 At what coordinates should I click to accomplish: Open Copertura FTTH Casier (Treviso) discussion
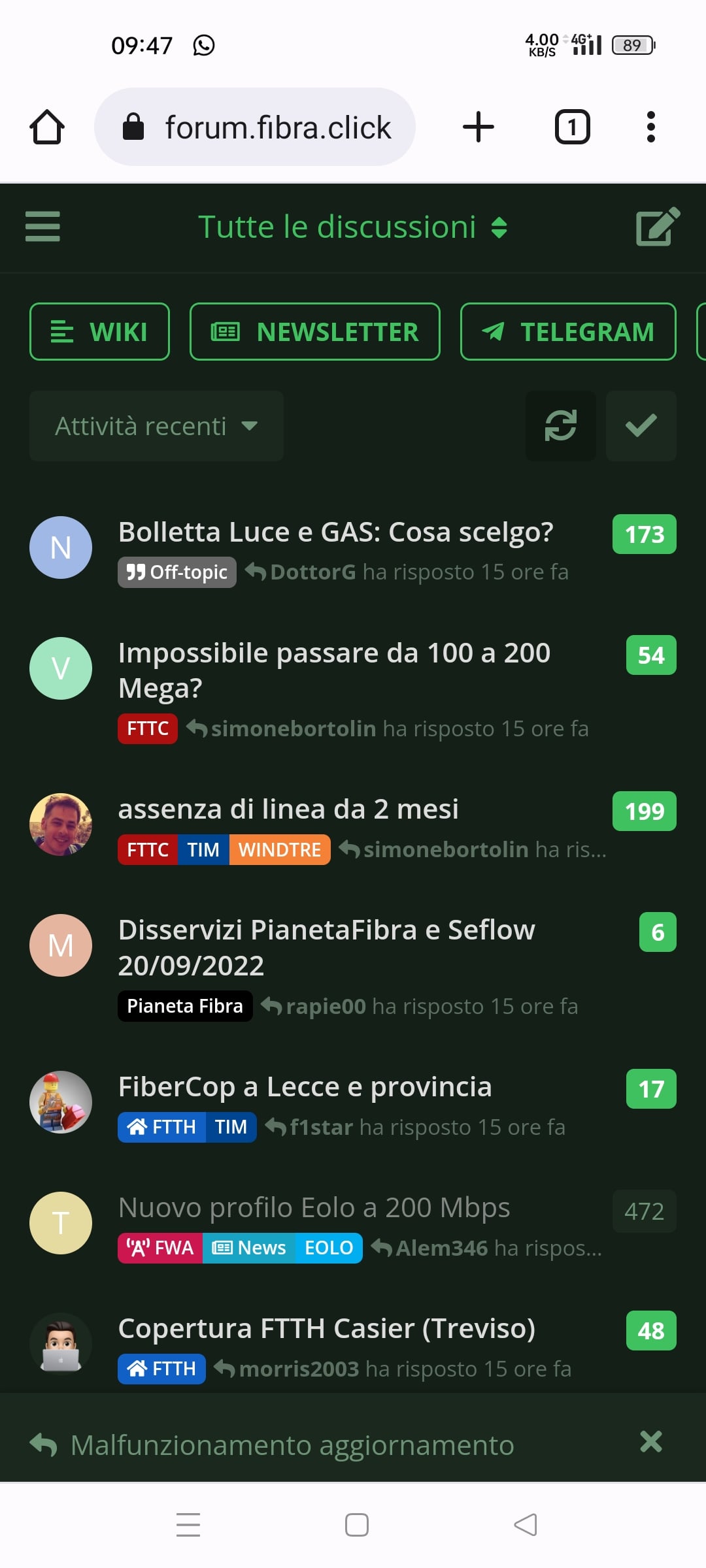tap(326, 1329)
